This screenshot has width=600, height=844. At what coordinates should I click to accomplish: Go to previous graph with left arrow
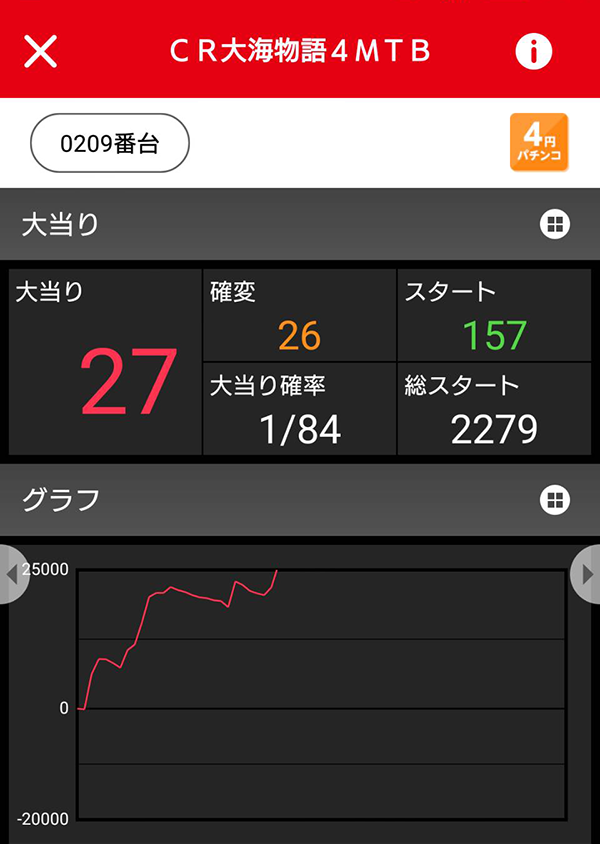[x=12, y=574]
